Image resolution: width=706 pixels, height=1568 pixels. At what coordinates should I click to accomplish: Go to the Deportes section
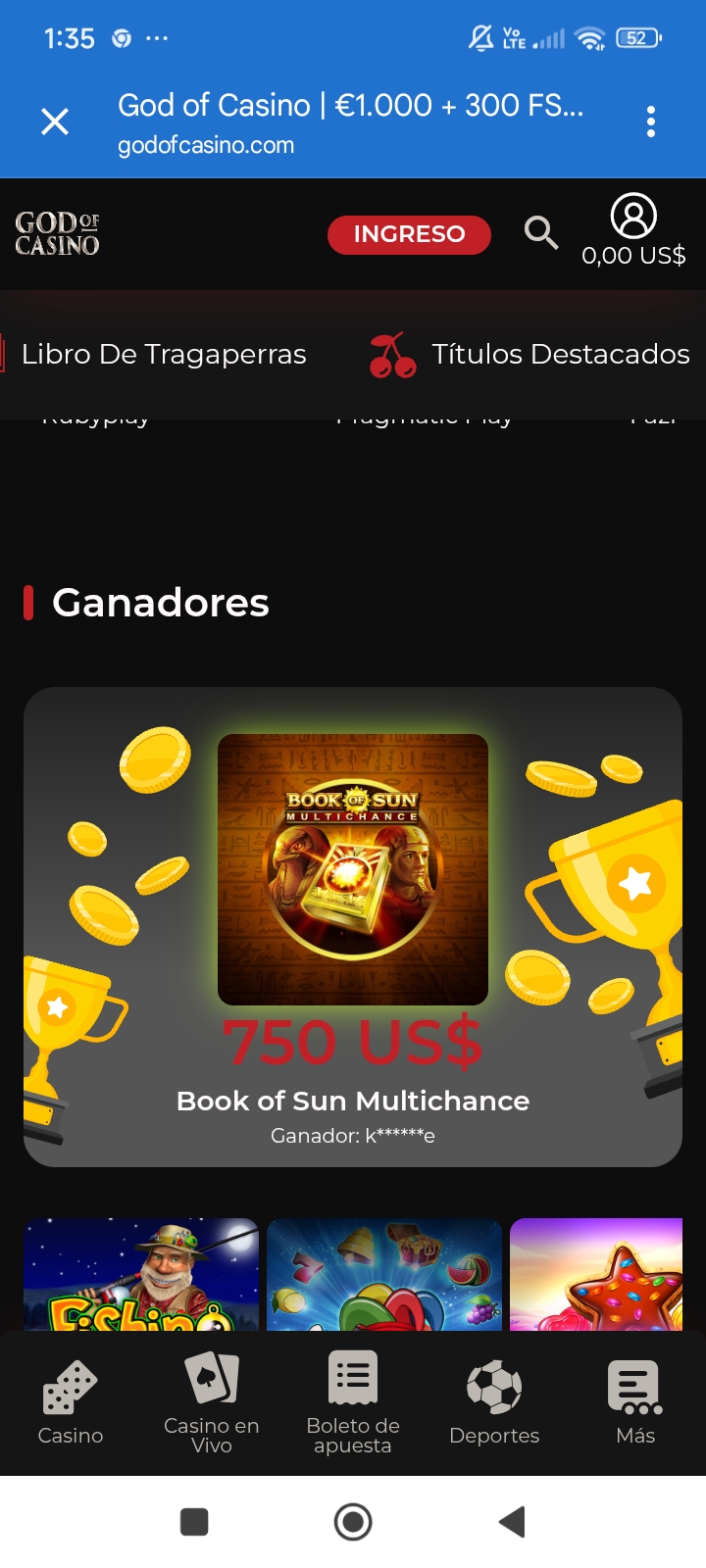(494, 1402)
